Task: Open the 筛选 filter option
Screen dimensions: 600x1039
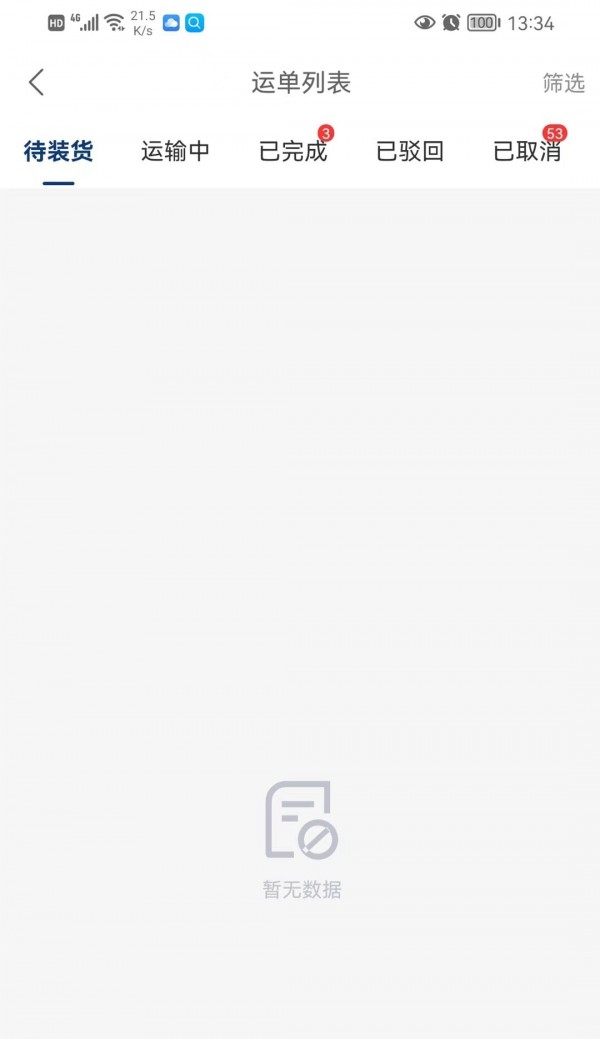Action: [564, 83]
